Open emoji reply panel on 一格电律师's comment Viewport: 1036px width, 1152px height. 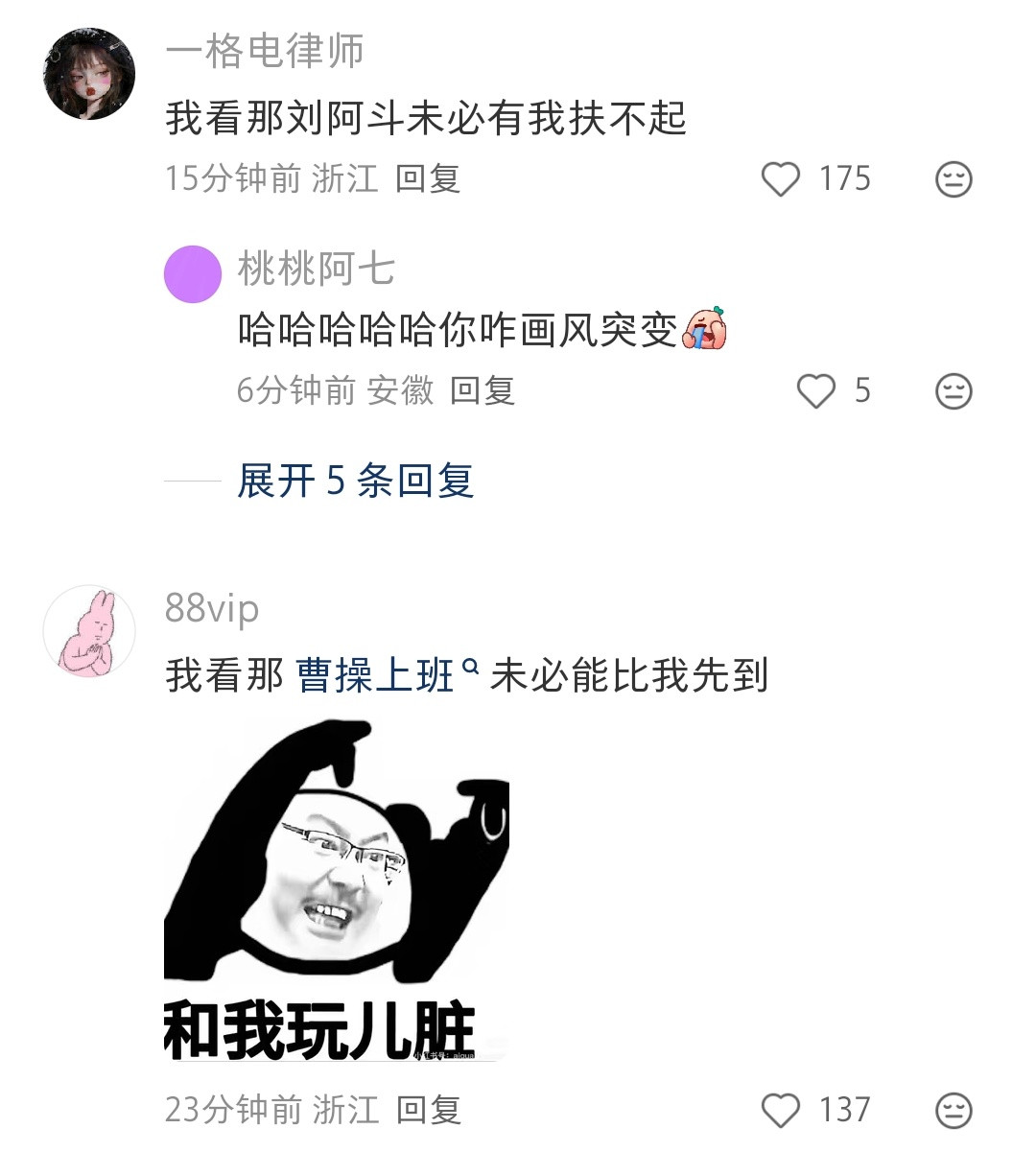pos(953,179)
